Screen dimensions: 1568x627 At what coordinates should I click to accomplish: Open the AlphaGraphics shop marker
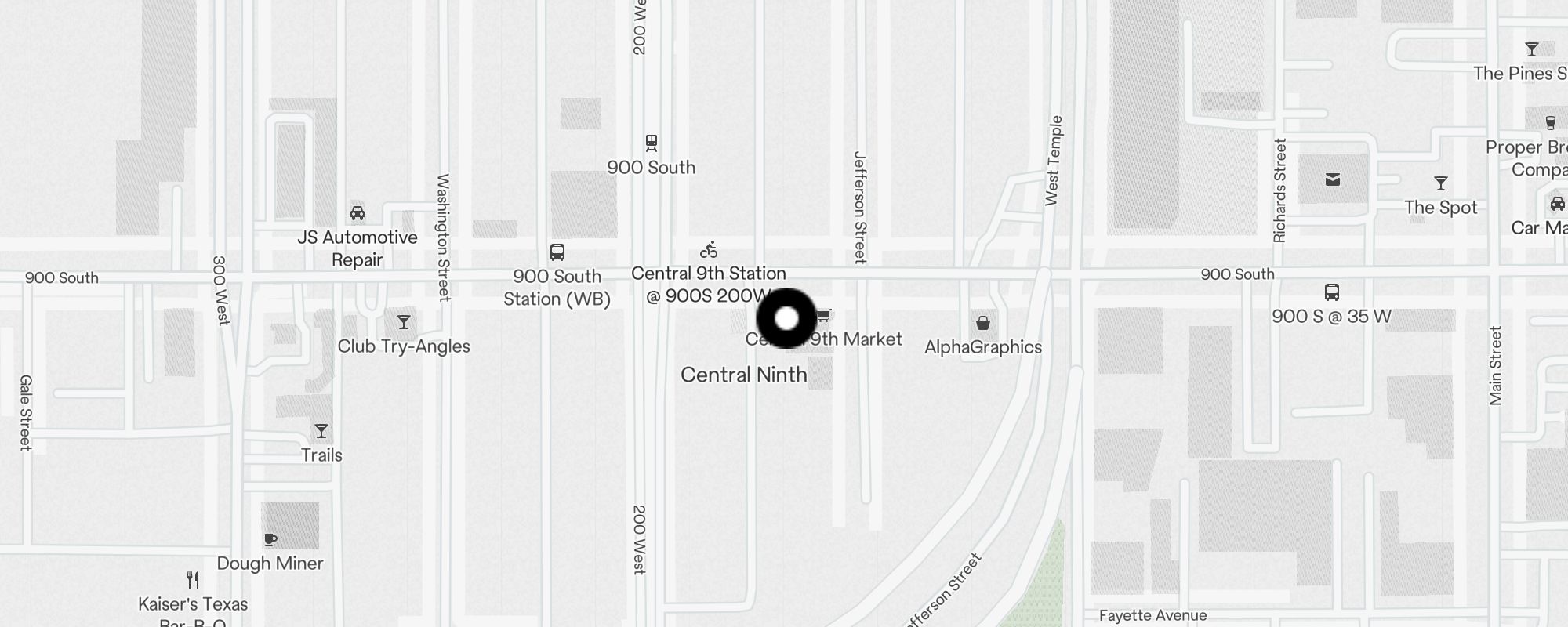[x=983, y=323]
